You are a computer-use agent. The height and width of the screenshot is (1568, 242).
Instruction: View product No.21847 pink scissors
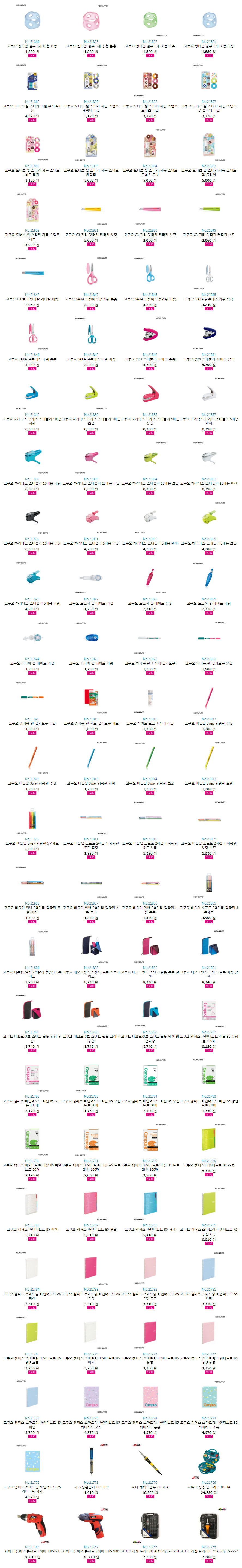point(90,273)
